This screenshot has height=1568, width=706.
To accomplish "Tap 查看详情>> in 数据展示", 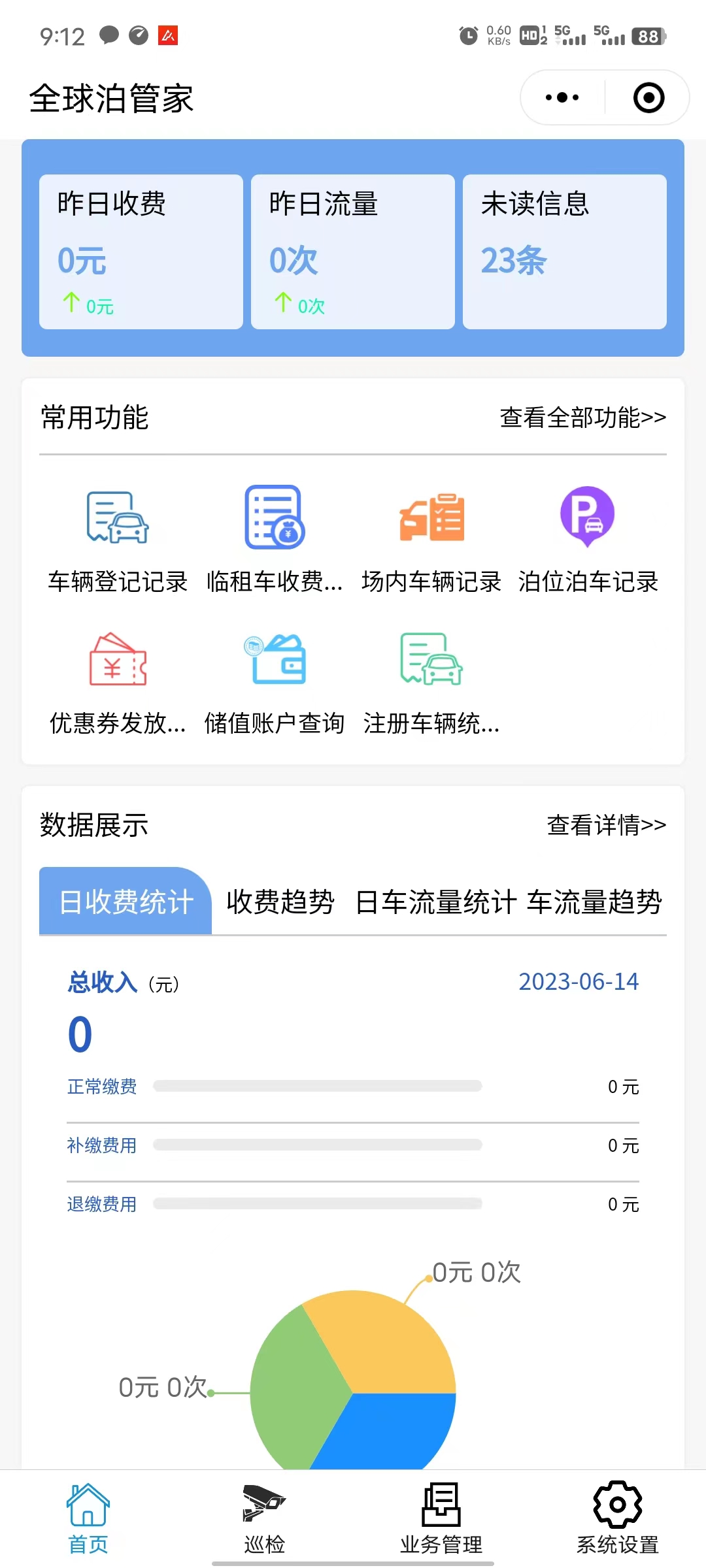I will [x=607, y=825].
